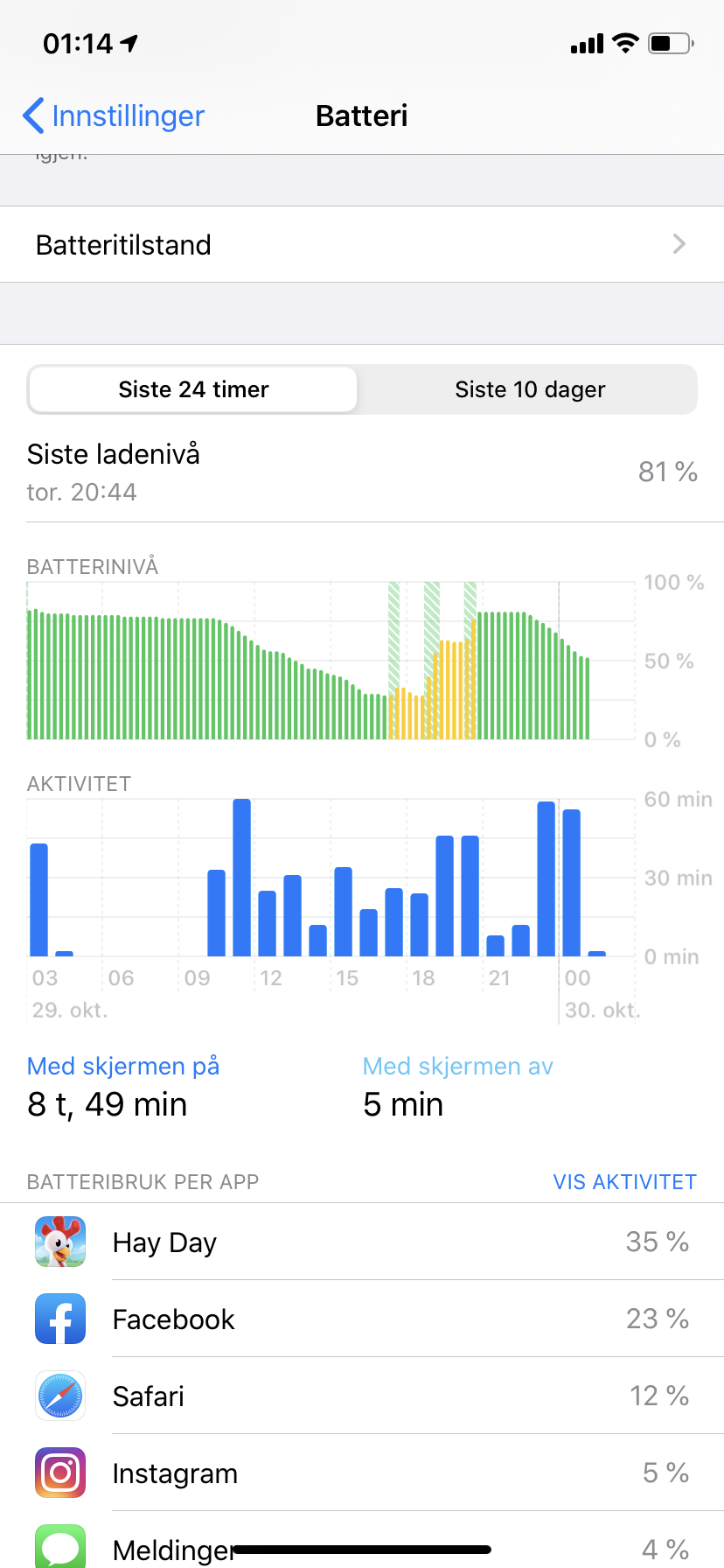Tap the tallest activity bar near 12
This screenshot has width=724, height=1568.
(x=242, y=878)
